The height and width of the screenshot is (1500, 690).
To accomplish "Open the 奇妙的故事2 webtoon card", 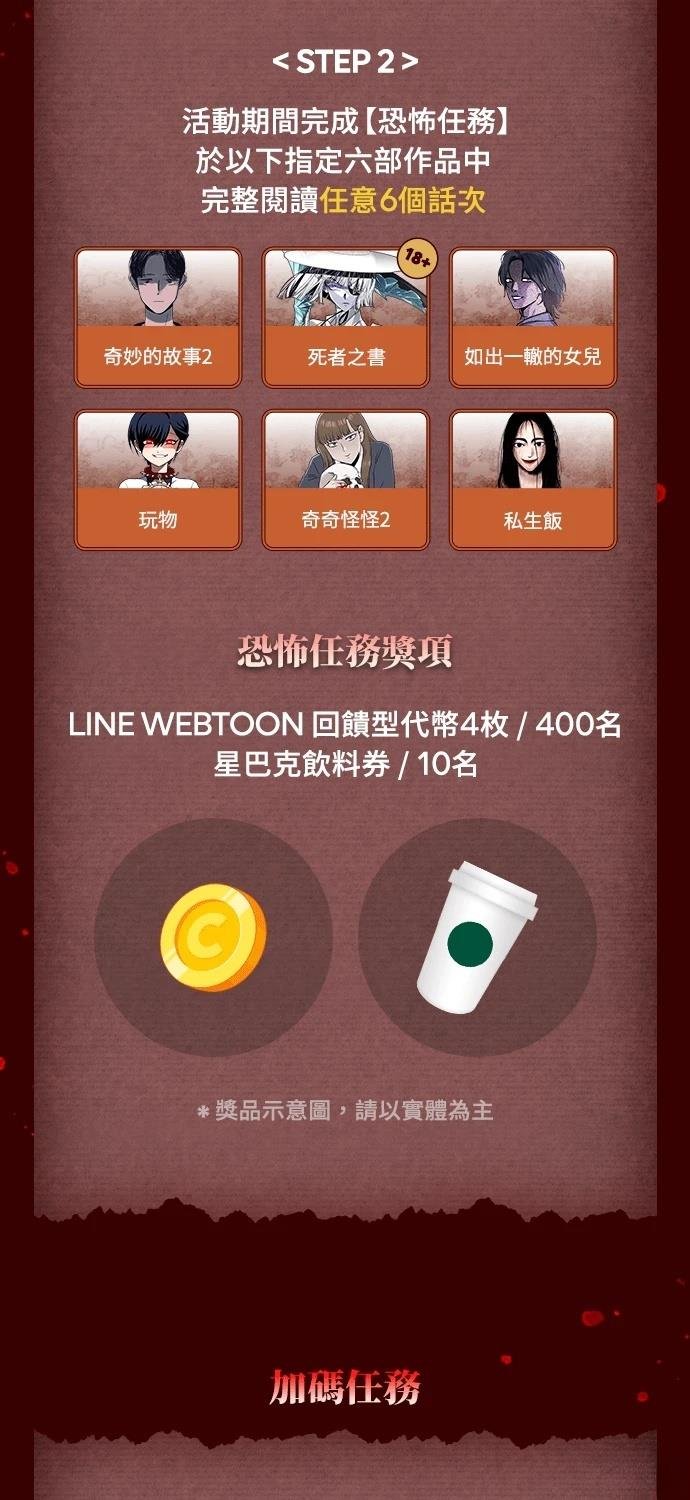I will click(158, 318).
